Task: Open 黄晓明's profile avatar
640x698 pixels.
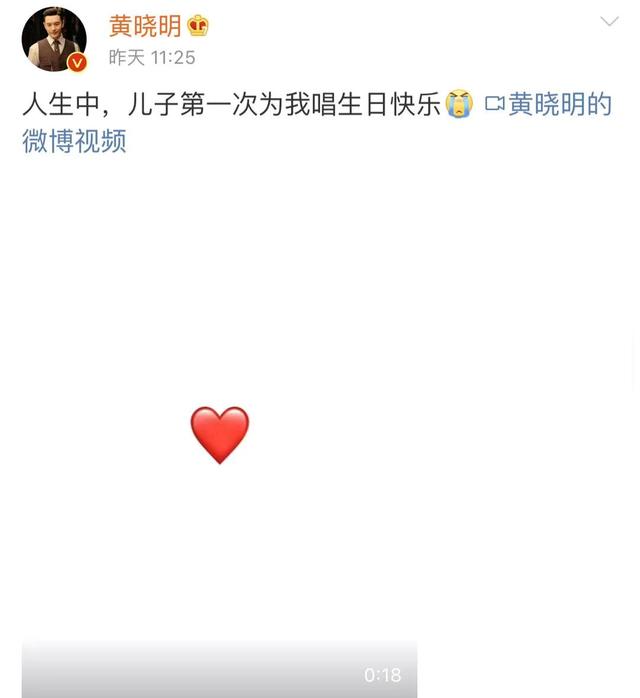Action: tap(54, 39)
